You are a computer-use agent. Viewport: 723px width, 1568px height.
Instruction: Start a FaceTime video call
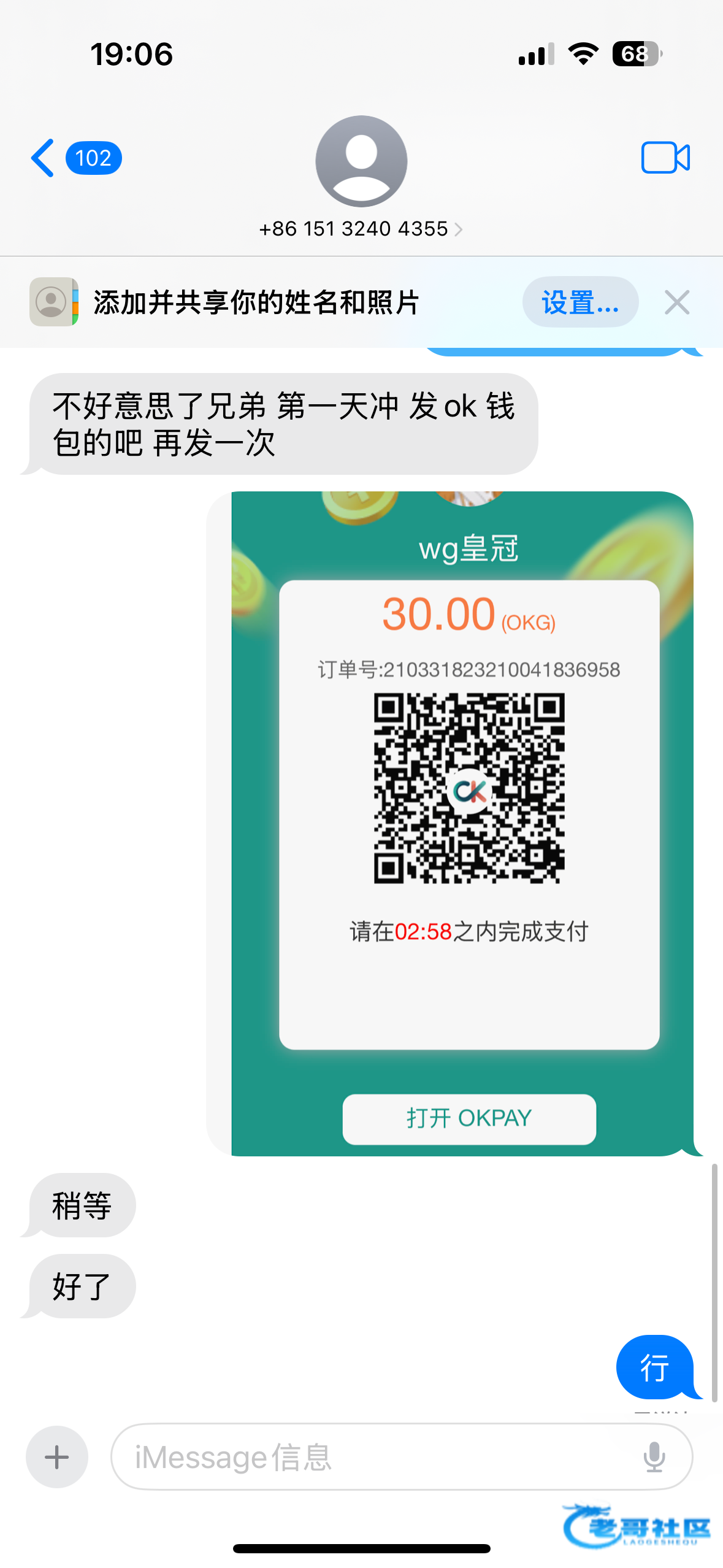coord(665,158)
